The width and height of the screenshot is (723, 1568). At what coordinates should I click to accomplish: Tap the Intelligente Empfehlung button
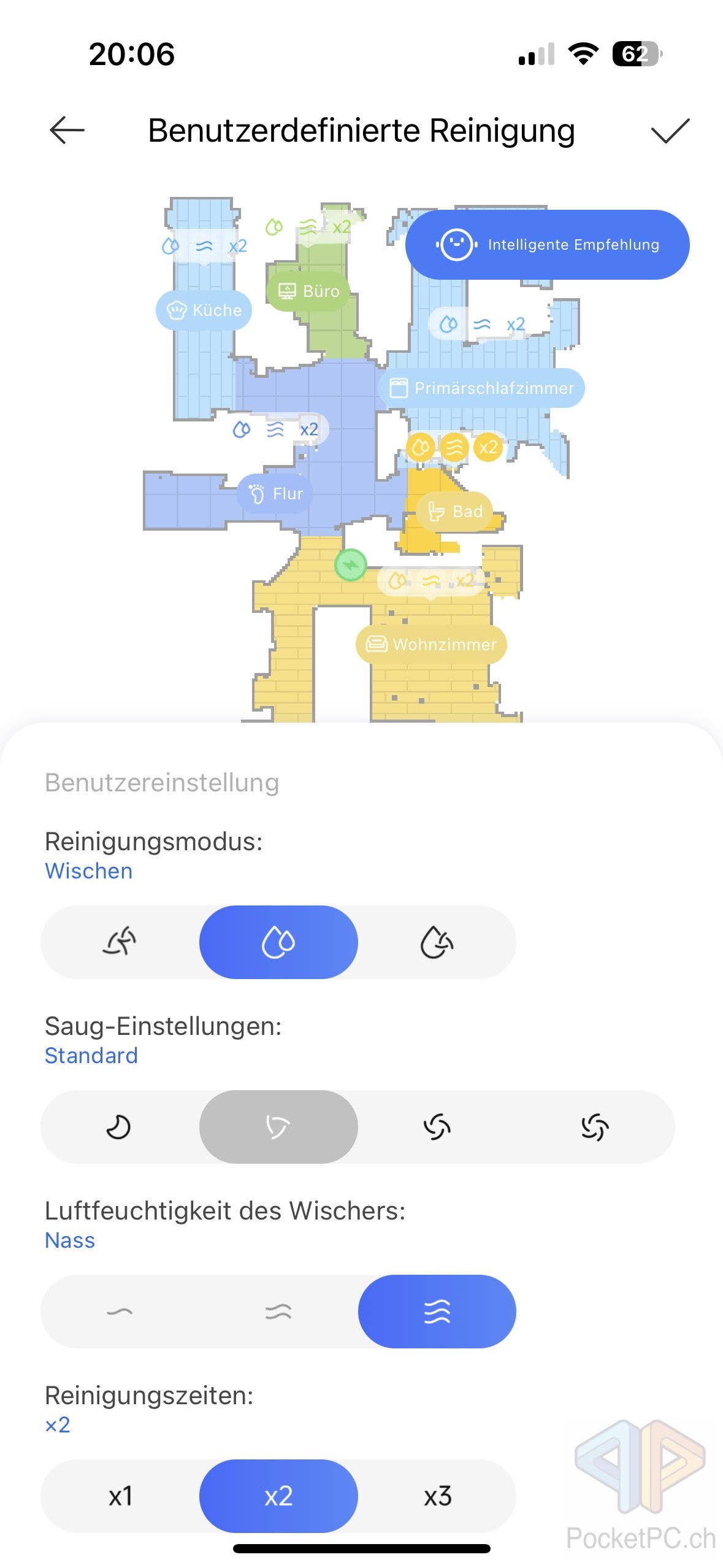547,245
